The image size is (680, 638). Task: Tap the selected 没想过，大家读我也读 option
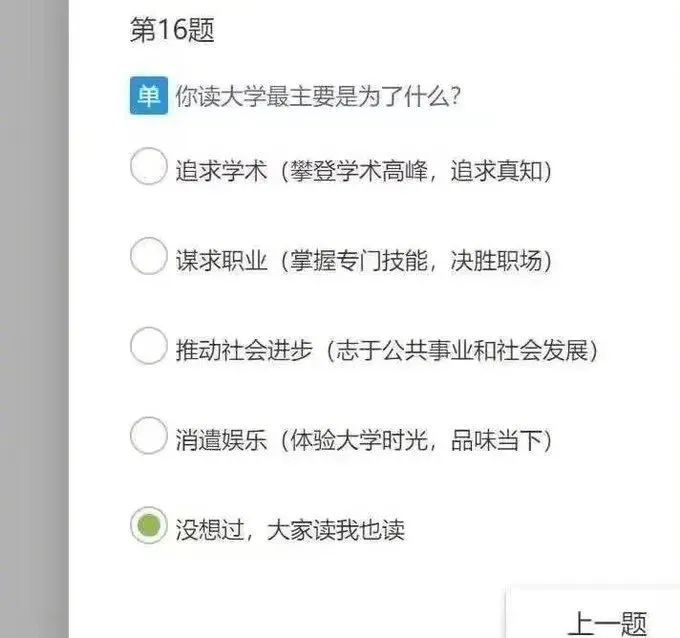(x=148, y=527)
